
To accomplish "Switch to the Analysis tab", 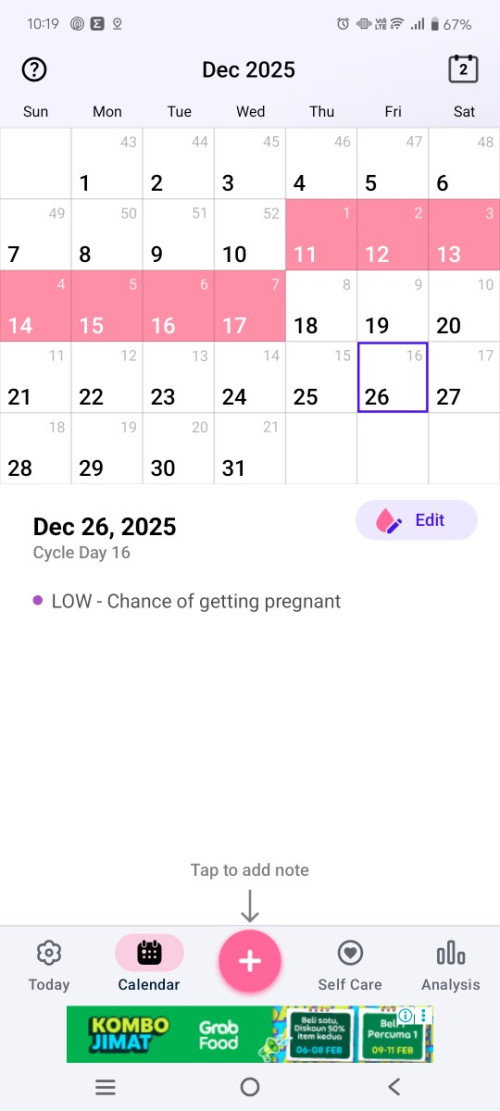I will click(x=450, y=966).
